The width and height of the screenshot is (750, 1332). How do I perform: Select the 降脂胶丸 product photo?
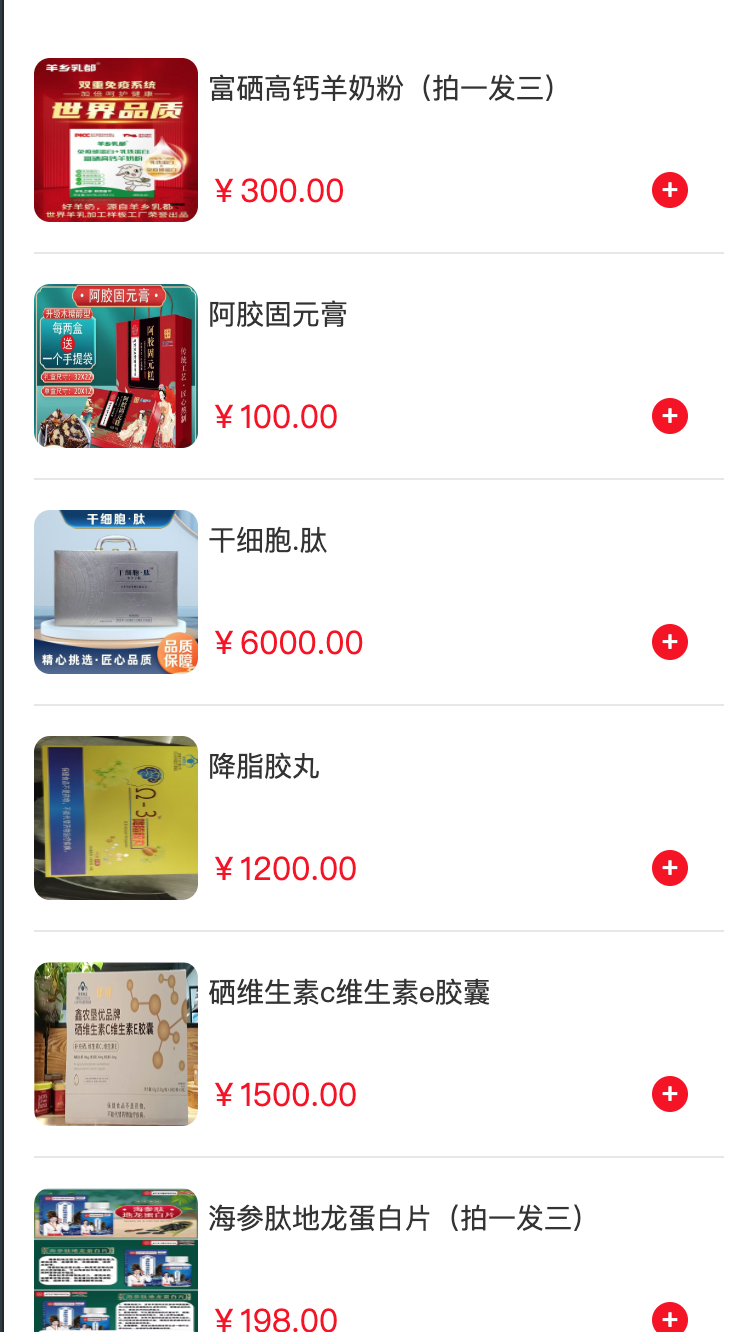116,818
